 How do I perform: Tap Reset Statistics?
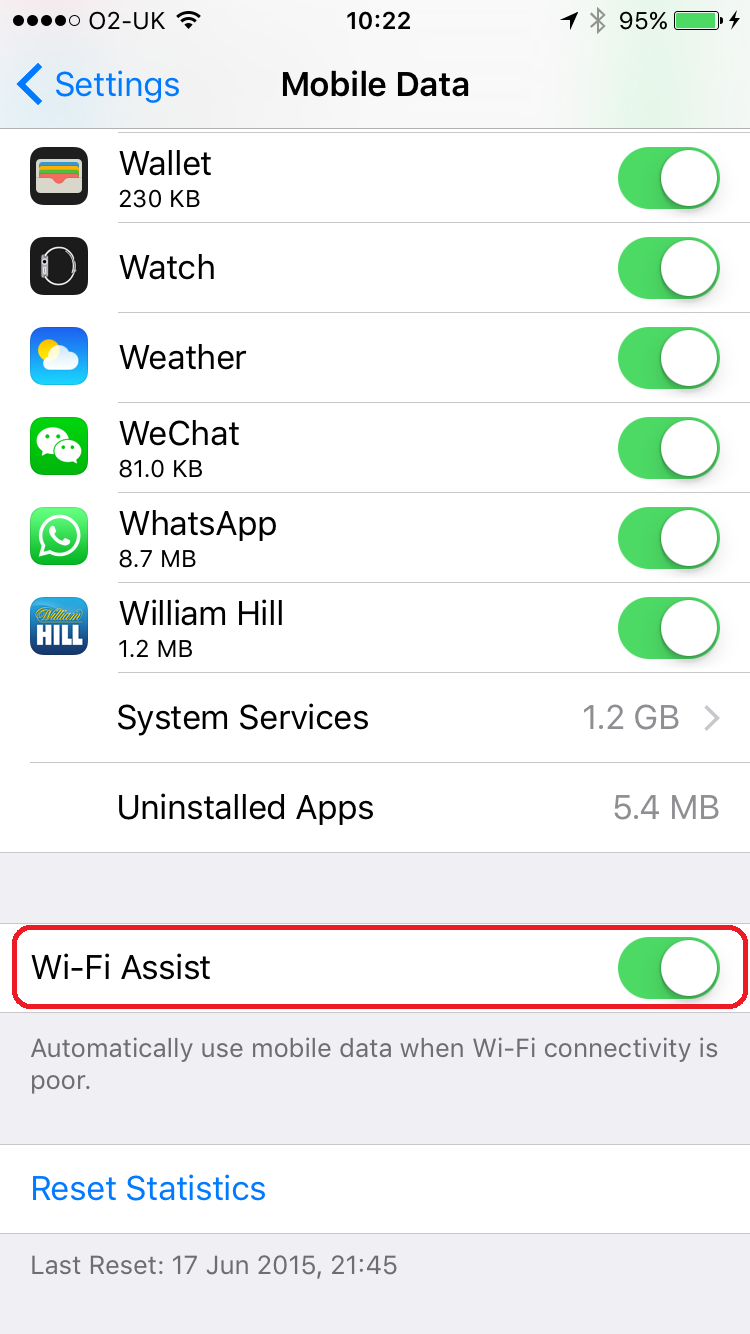coord(148,1188)
